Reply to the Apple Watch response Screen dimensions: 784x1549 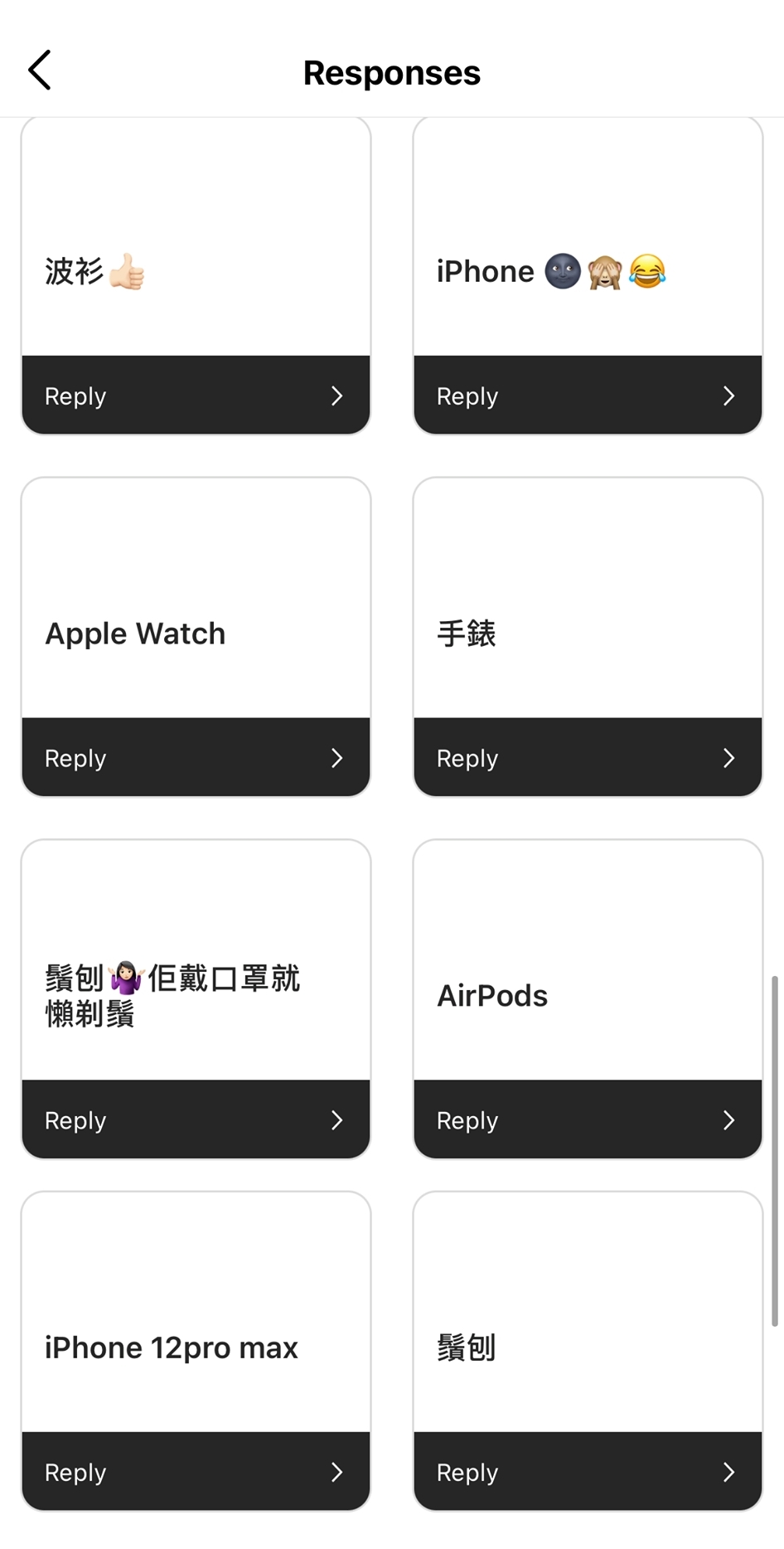click(x=196, y=758)
